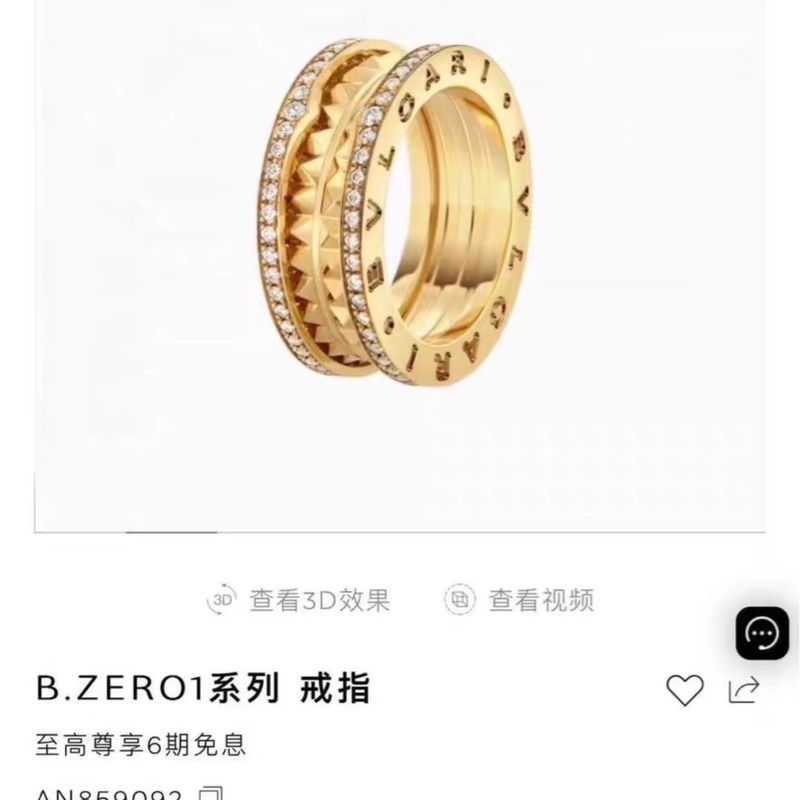Add the B.ZERO1 ring to favorites
The height and width of the screenshot is (800, 800).
[x=685, y=689]
